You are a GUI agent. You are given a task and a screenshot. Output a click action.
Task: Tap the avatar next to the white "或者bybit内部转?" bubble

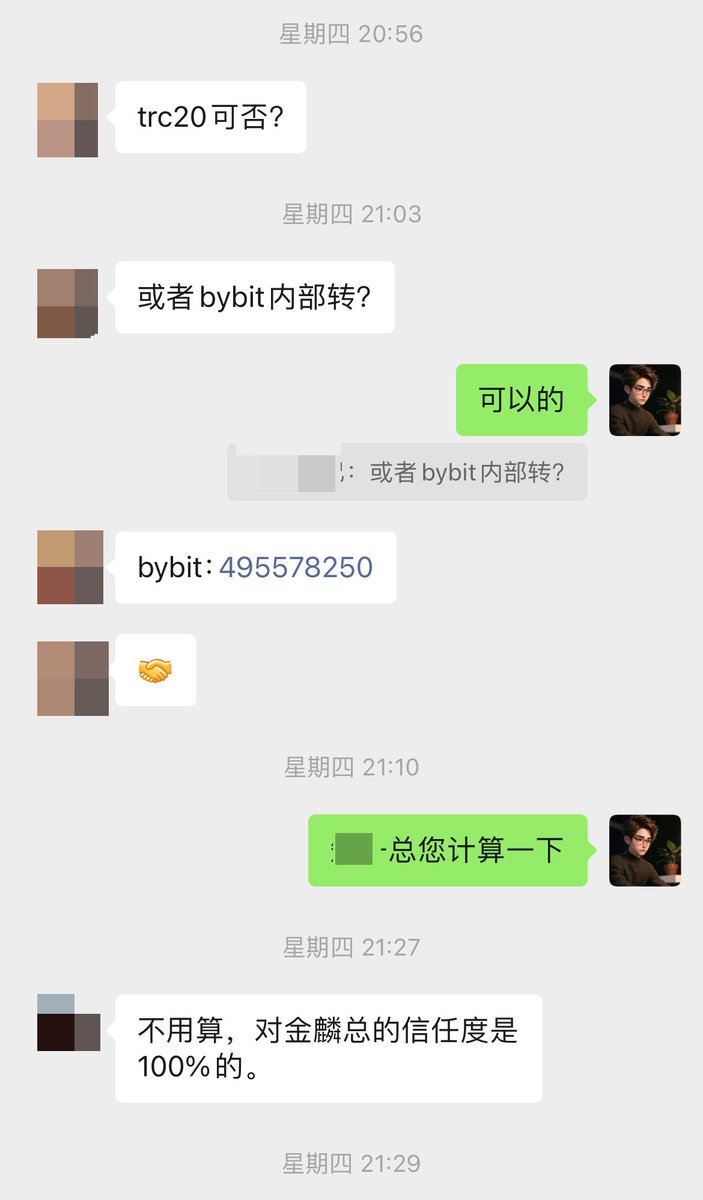[68, 302]
